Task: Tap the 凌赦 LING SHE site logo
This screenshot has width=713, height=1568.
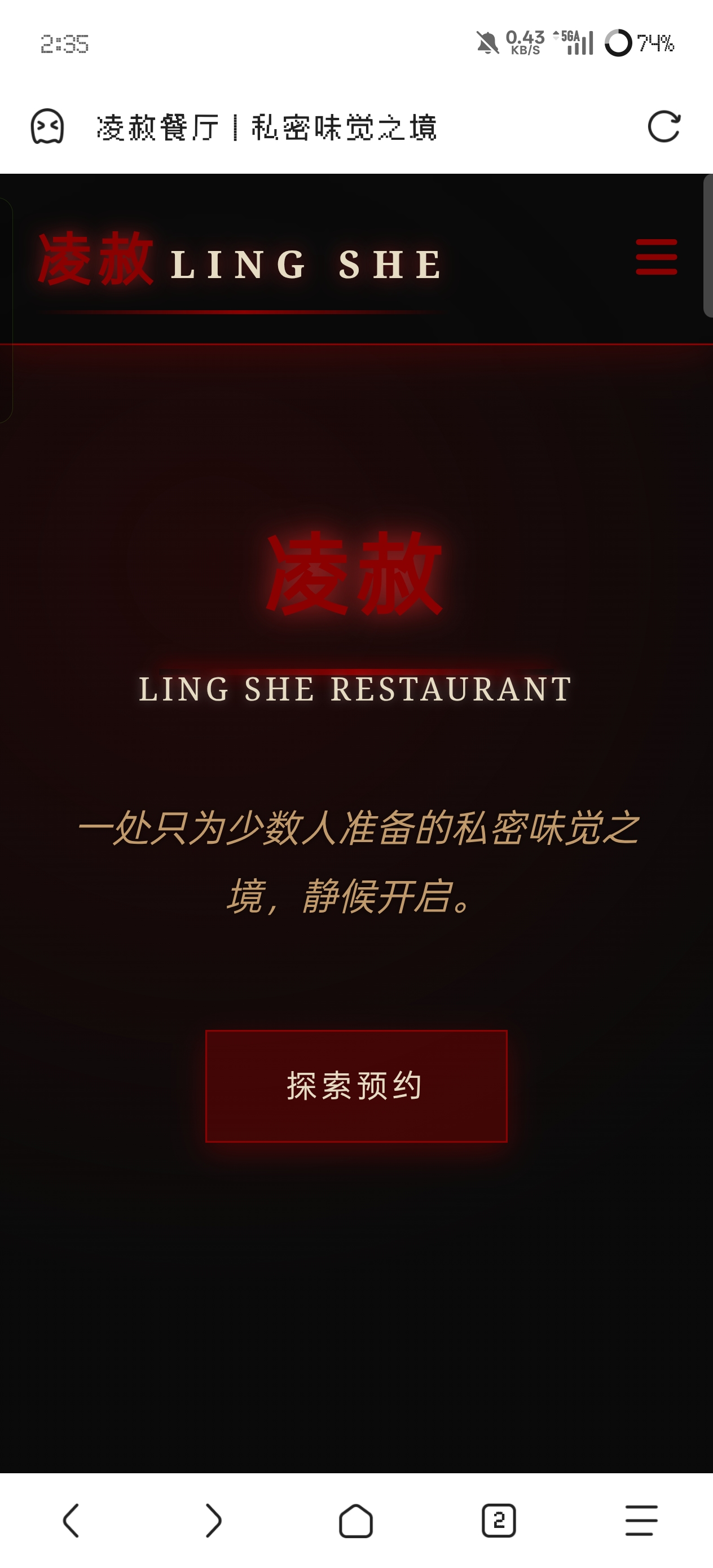Action: 240,262
